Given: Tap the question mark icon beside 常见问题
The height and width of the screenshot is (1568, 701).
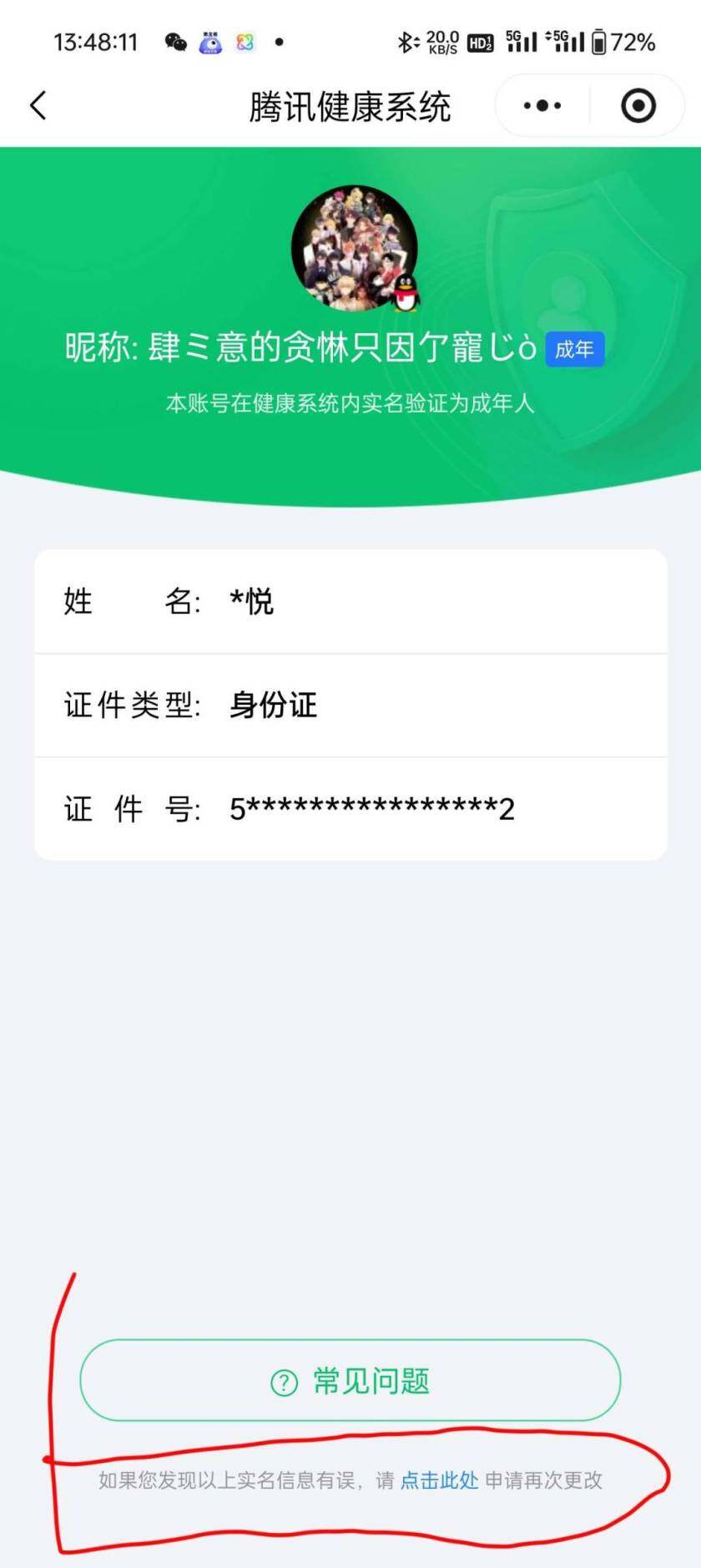Looking at the screenshot, I should click(x=284, y=1381).
